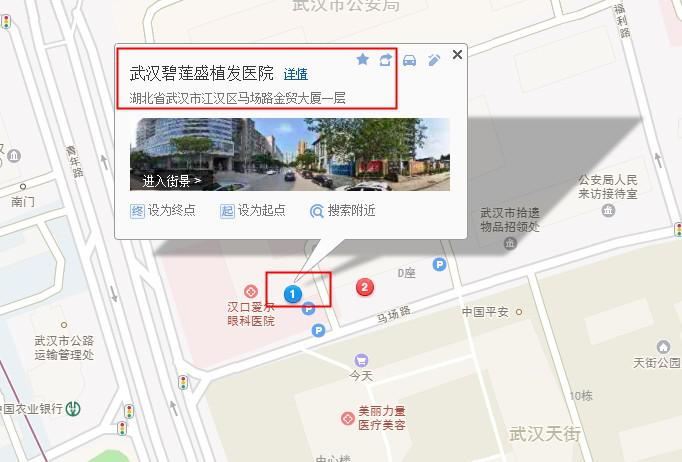
Task: Open driving directions via the car icon
Action: pyautogui.click(x=410, y=60)
